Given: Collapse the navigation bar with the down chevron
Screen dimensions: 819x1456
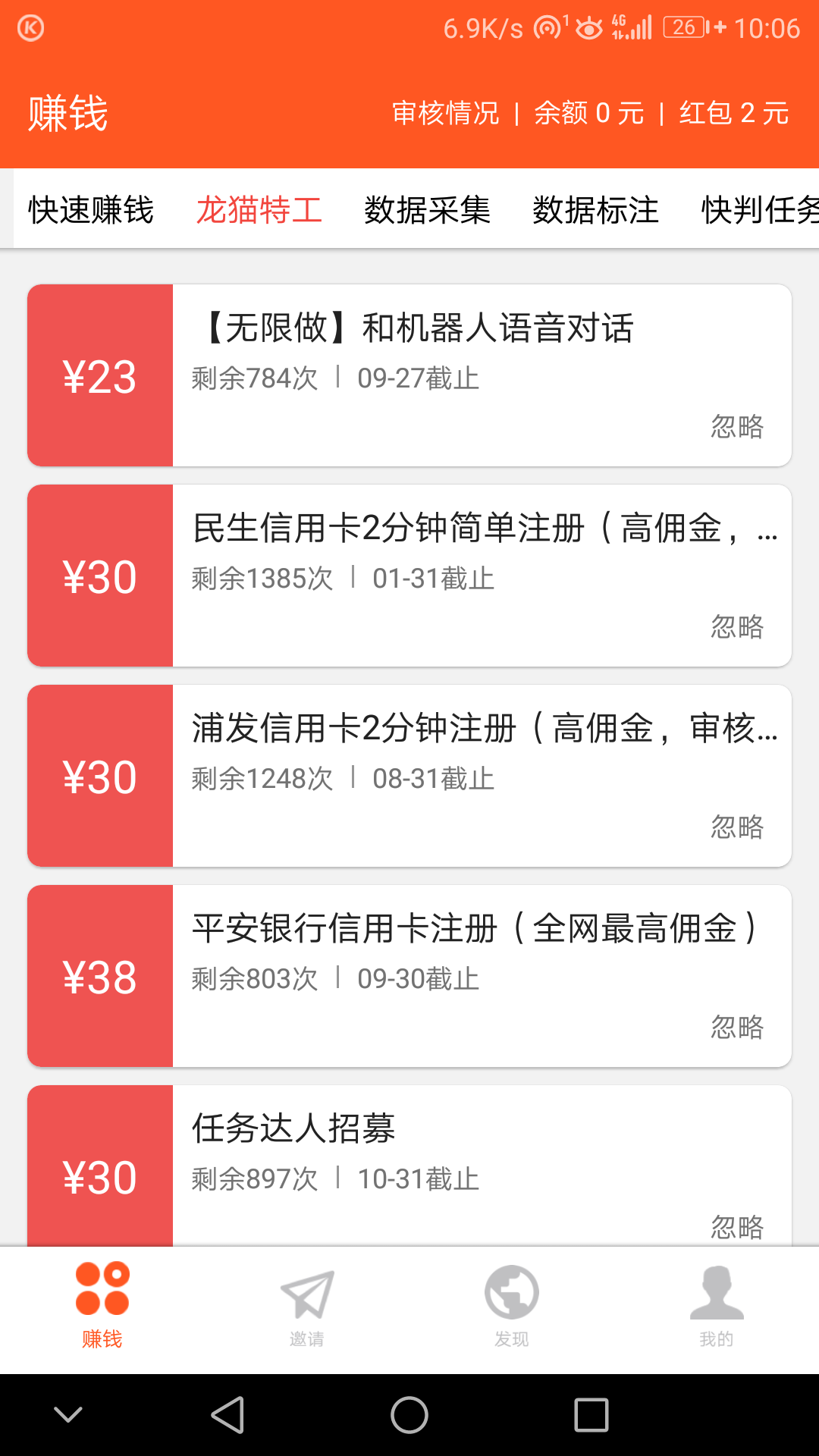Looking at the screenshot, I should 69,1415.
